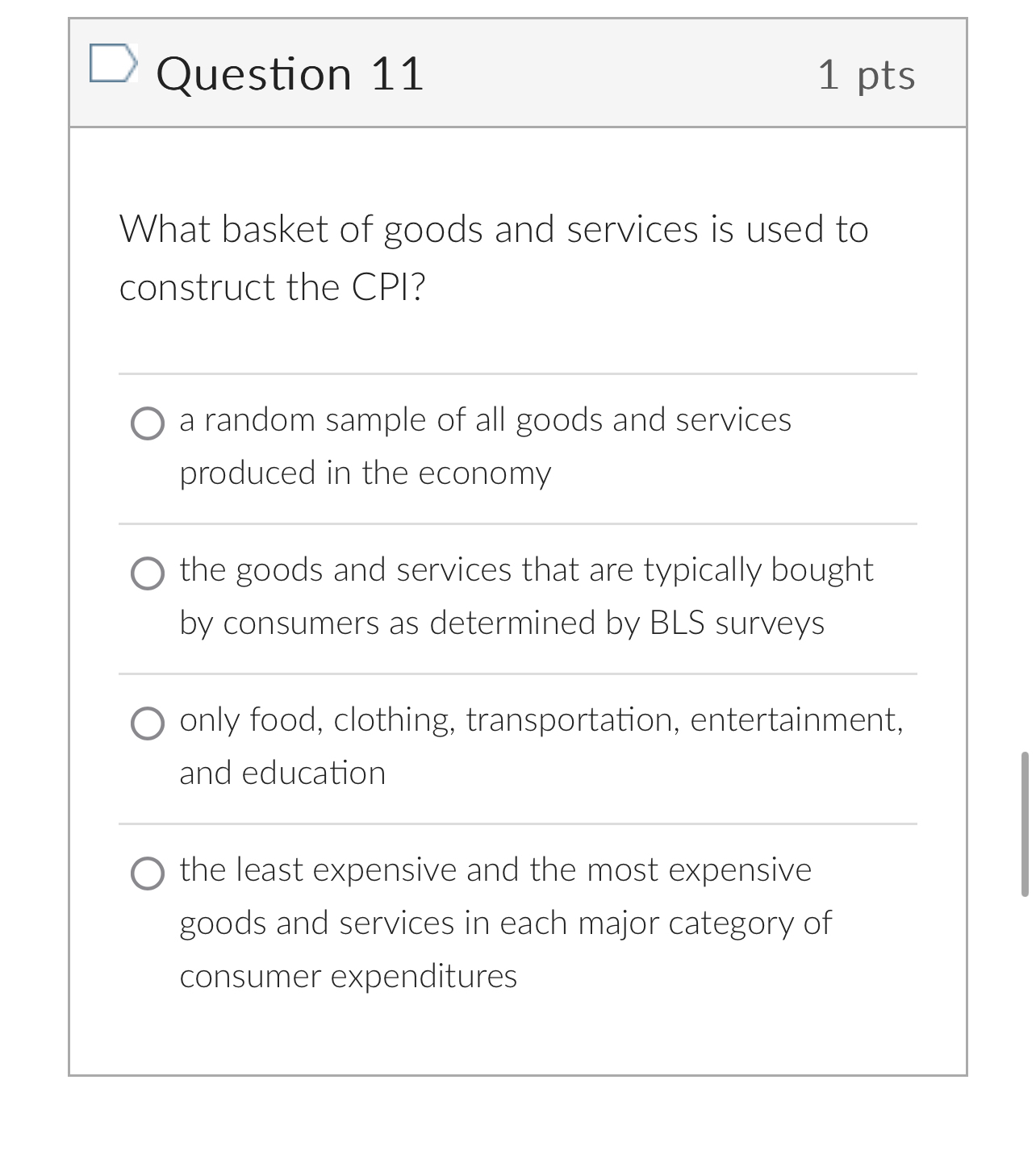Click the Question 11 header text
Screen dimensions: 1036x1155
point(289,74)
